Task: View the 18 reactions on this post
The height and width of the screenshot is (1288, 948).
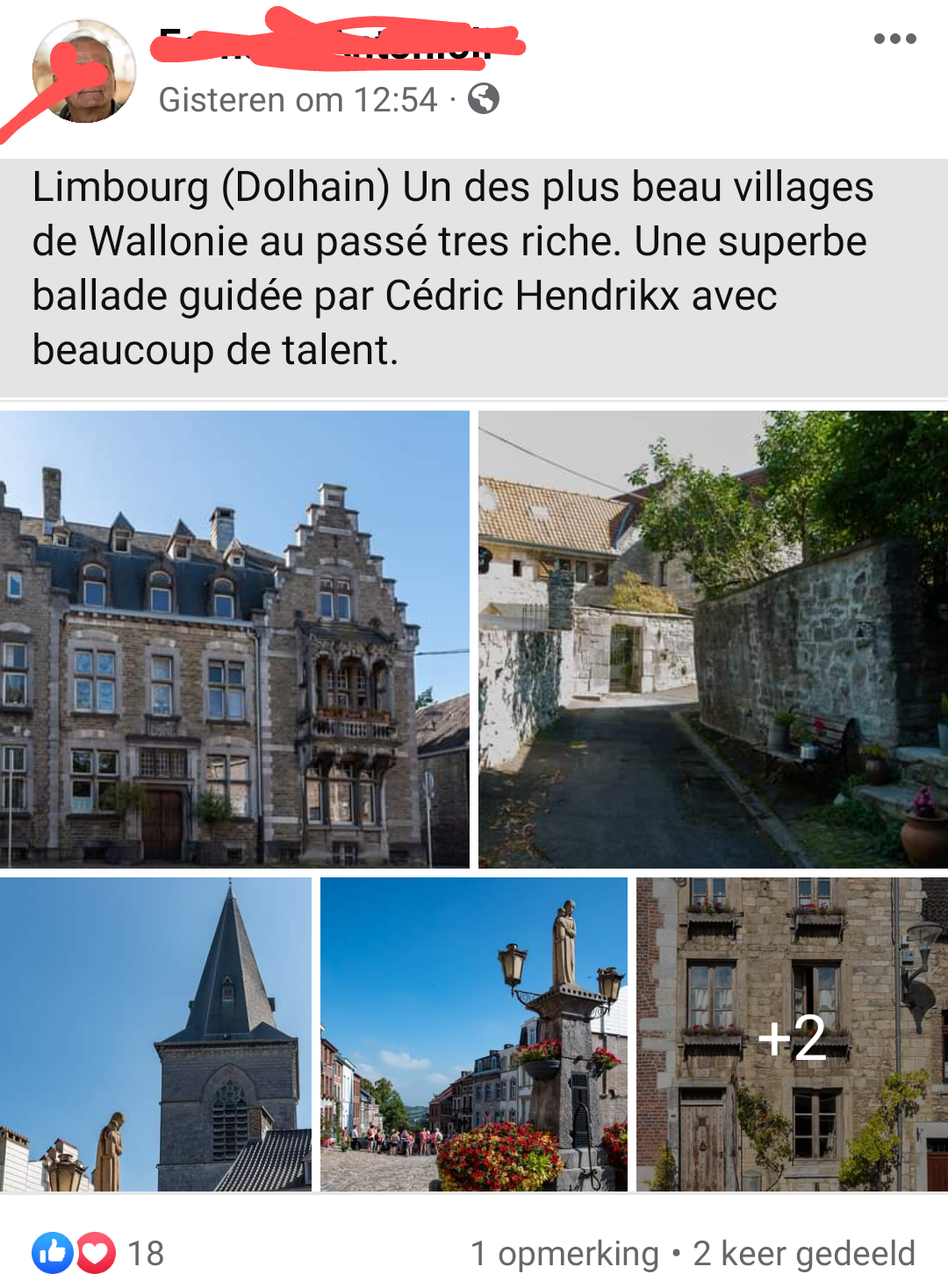Action: click(x=98, y=1253)
